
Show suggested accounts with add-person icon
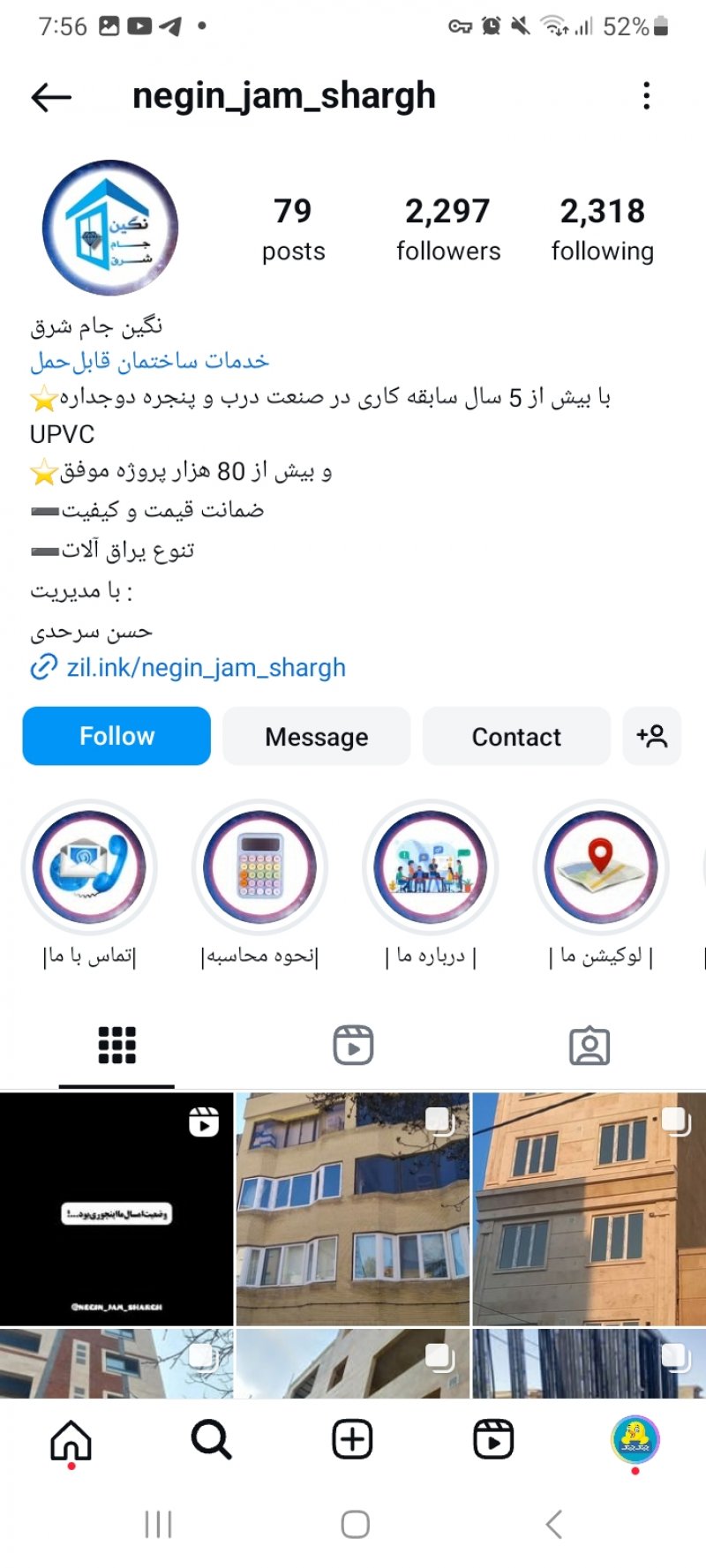651,736
